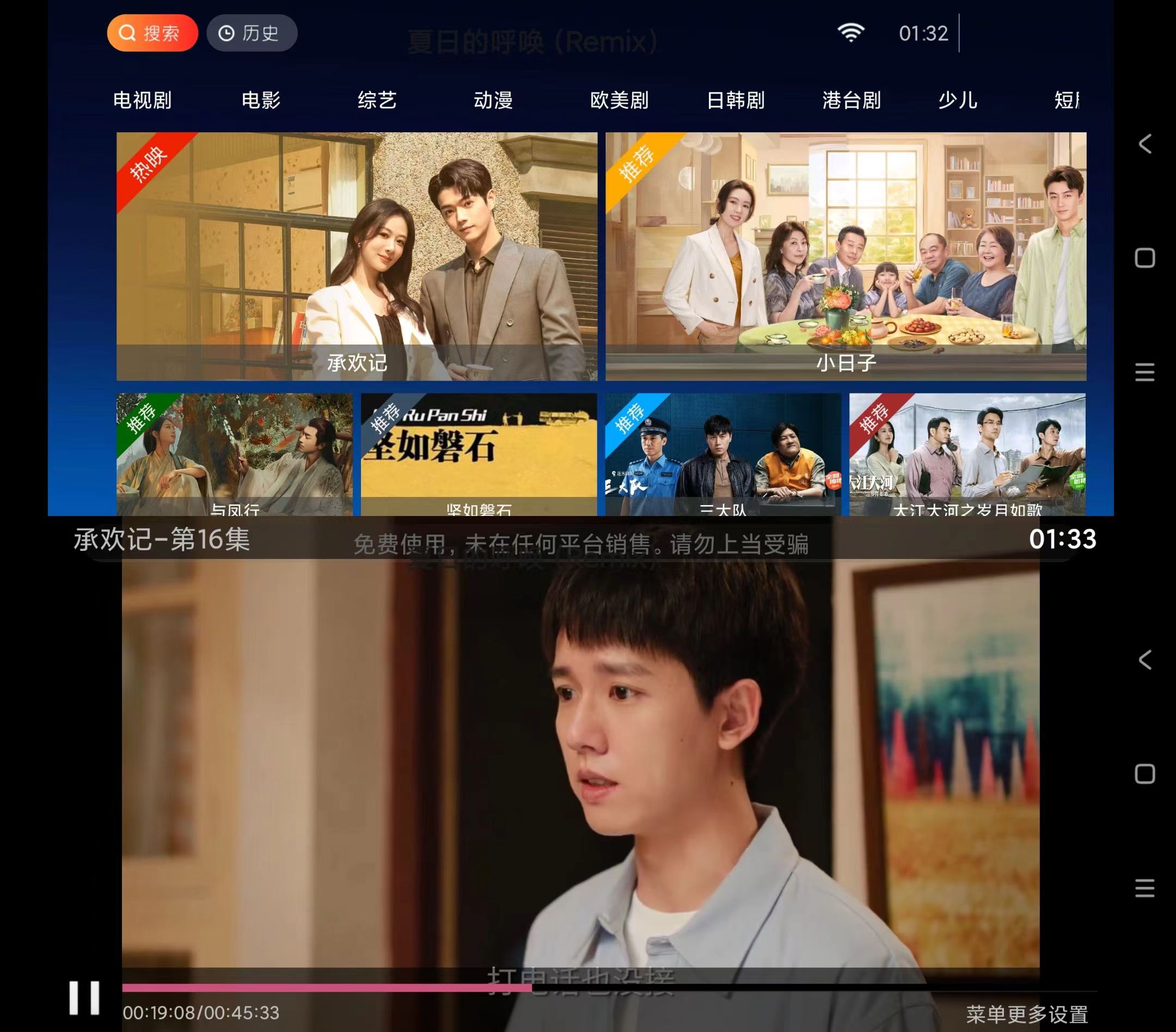Open the 历史 watch history
1176x1032 pixels.
252,33
